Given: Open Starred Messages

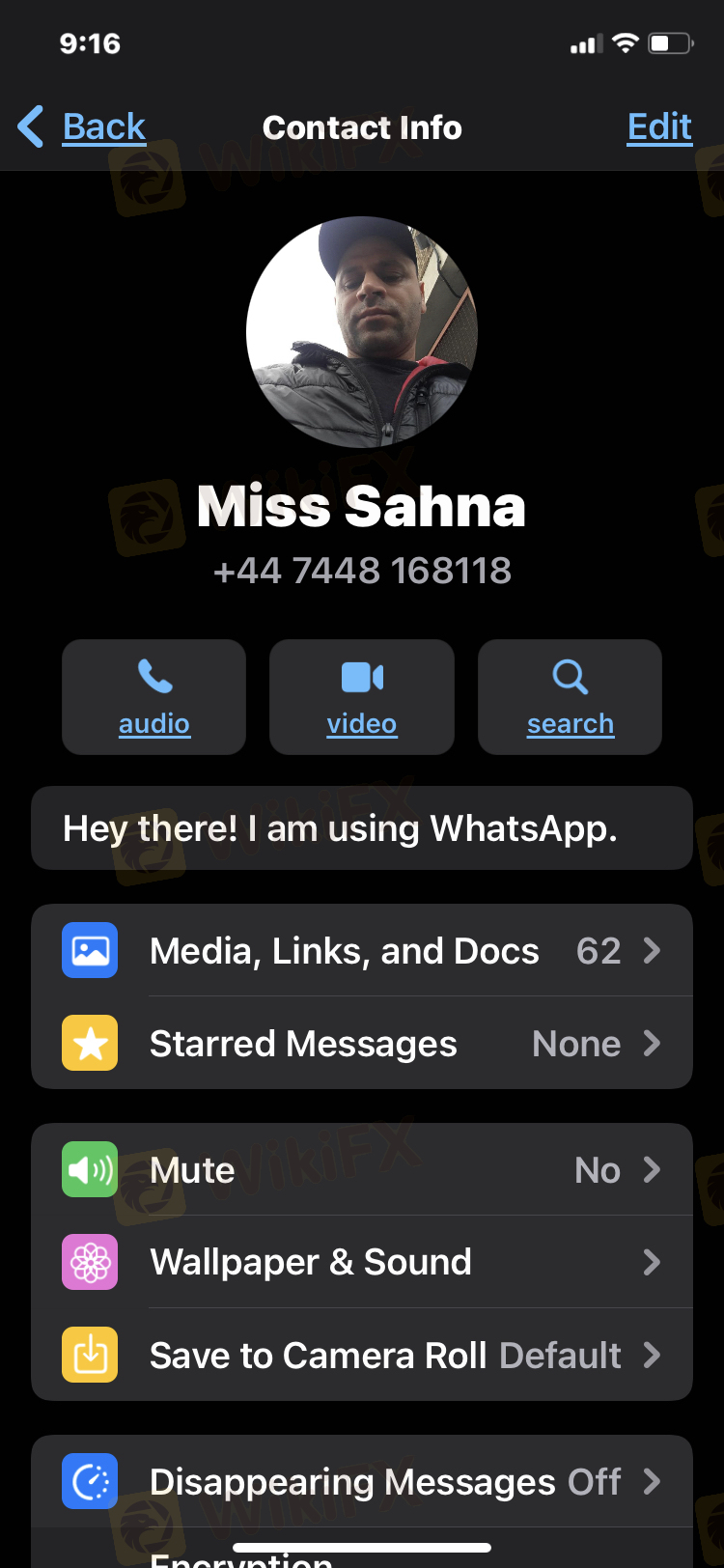Looking at the screenshot, I should (x=362, y=1043).
